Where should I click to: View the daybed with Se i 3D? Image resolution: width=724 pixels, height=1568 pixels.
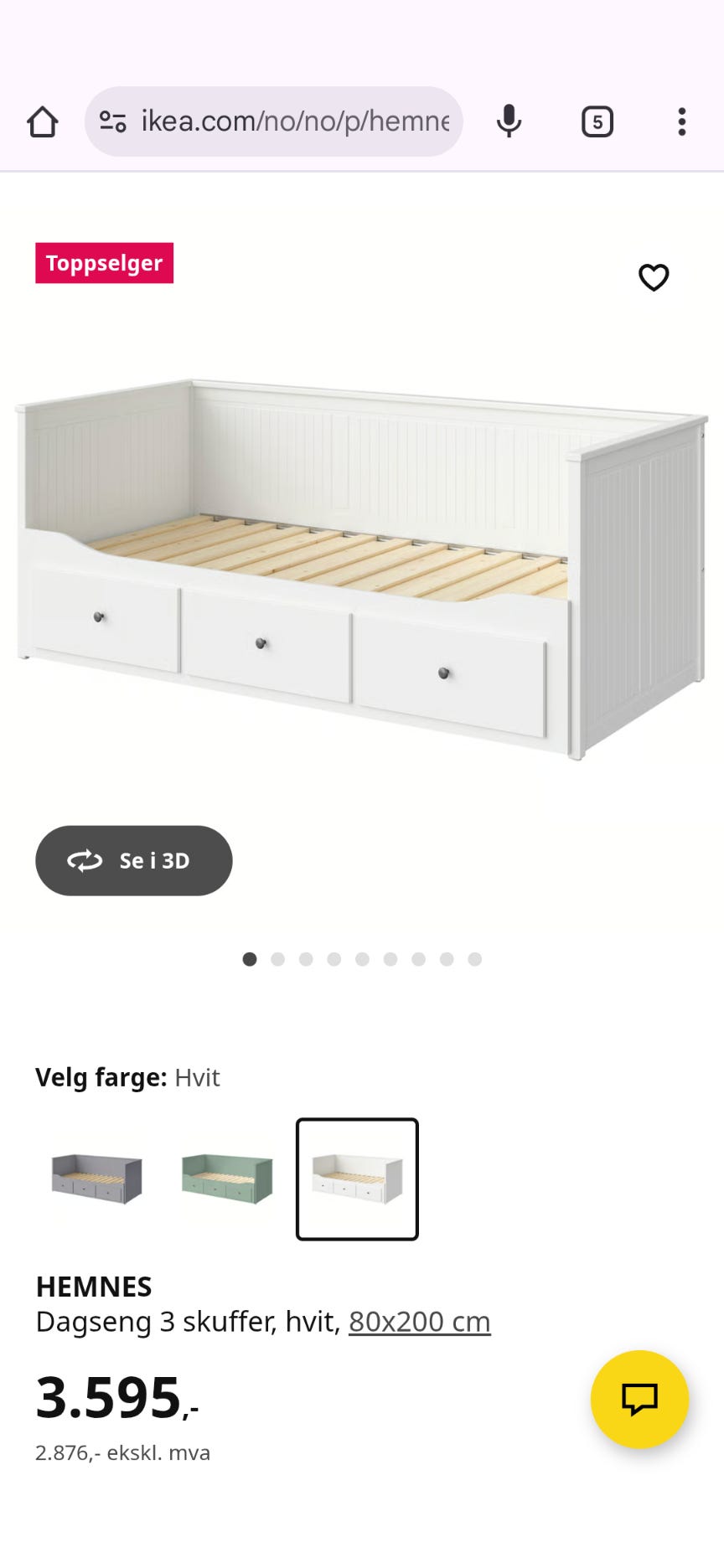point(134,860)
